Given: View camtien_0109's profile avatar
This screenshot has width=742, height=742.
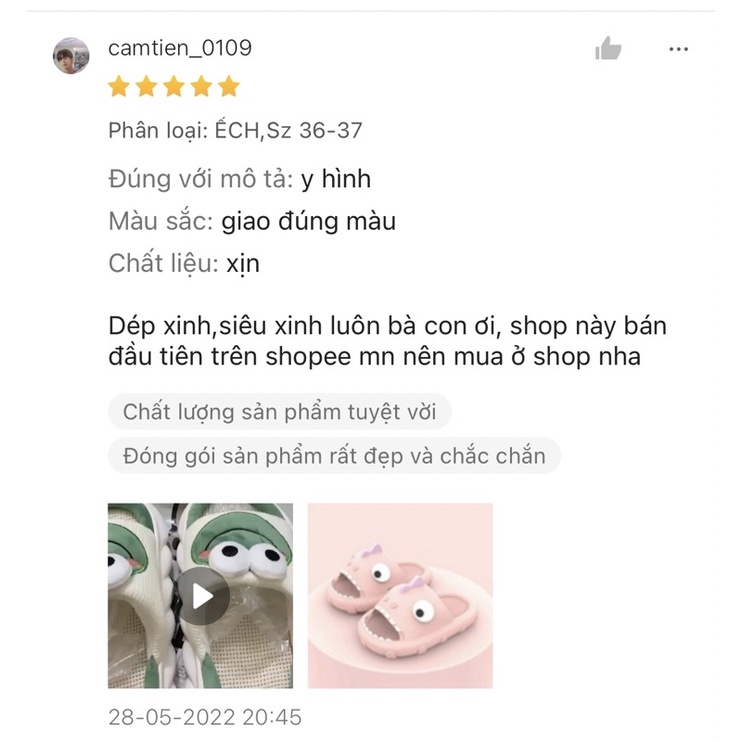Looking at the screenshot, I should 71,57.
